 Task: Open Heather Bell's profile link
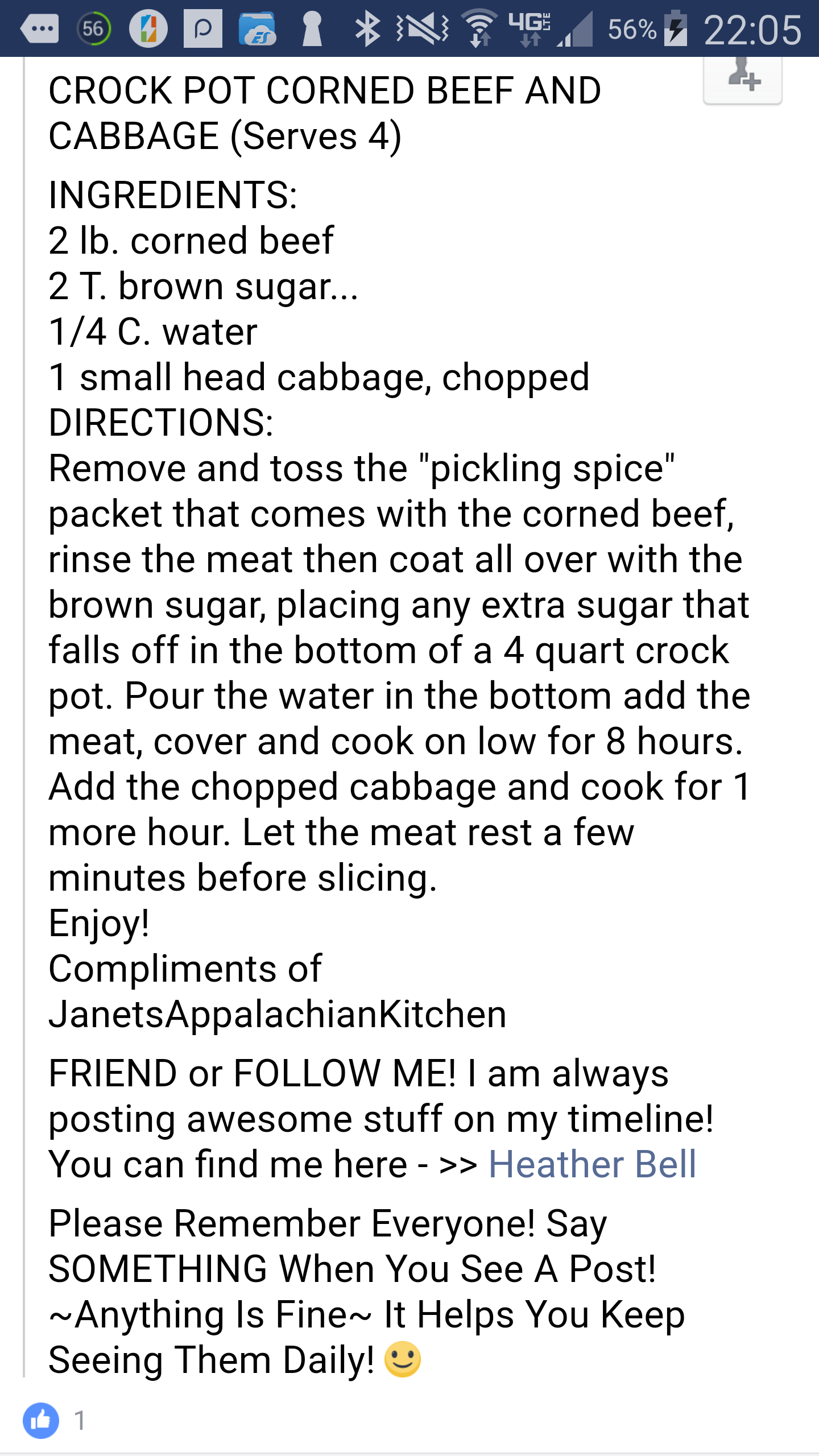click(592, 1165)
